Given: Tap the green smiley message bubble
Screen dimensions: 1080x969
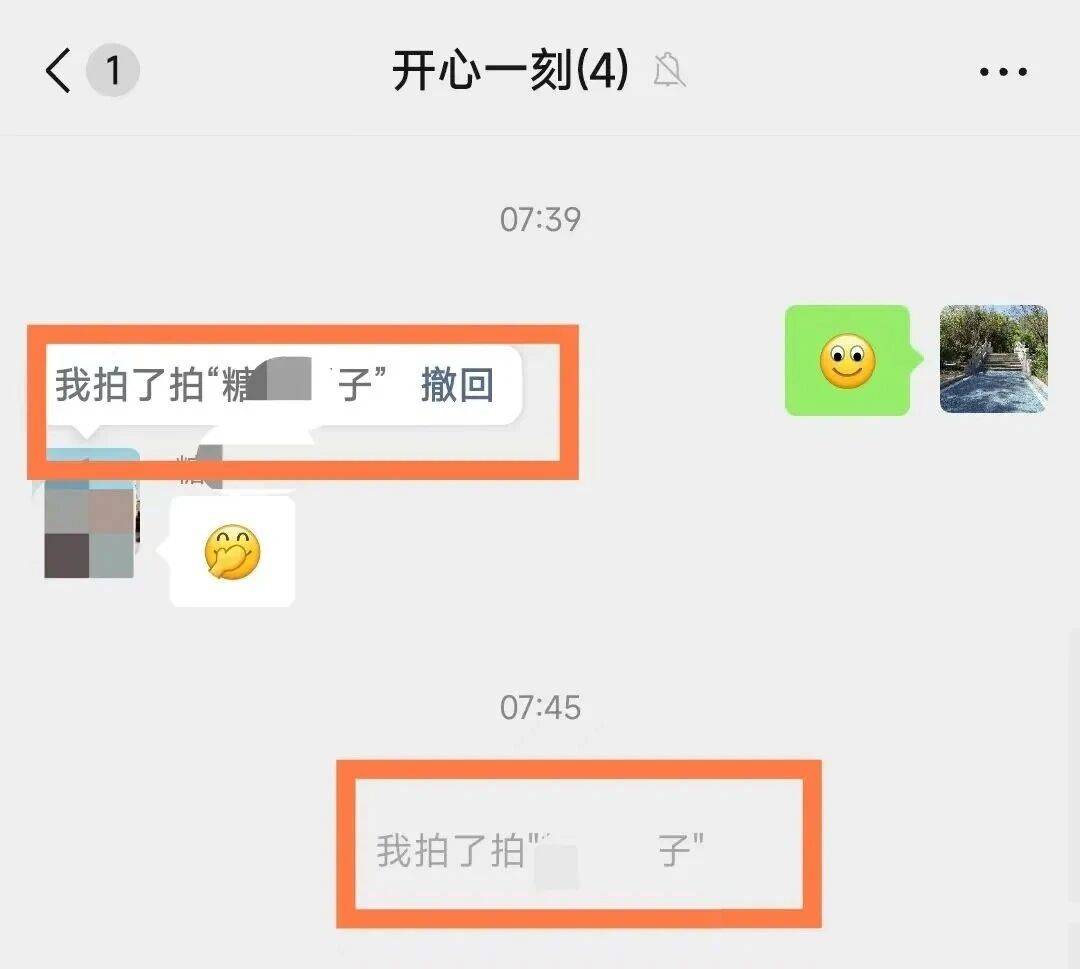Looking at the screenshot, I should coord(846,361).
